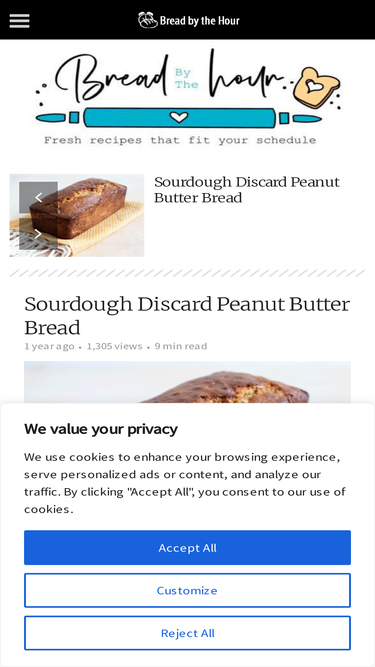Show the previous slide in the carousel
375x667 pixels.
click(x=39, y=197)
